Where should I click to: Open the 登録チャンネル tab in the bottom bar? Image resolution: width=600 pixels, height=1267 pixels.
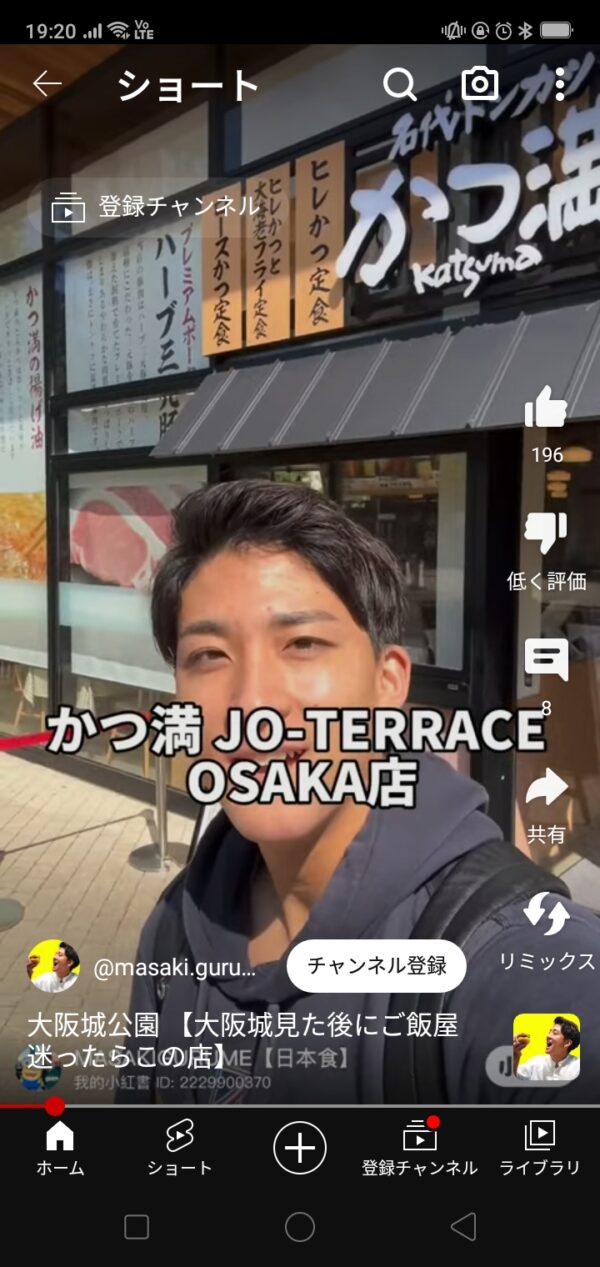[420, 1147]
